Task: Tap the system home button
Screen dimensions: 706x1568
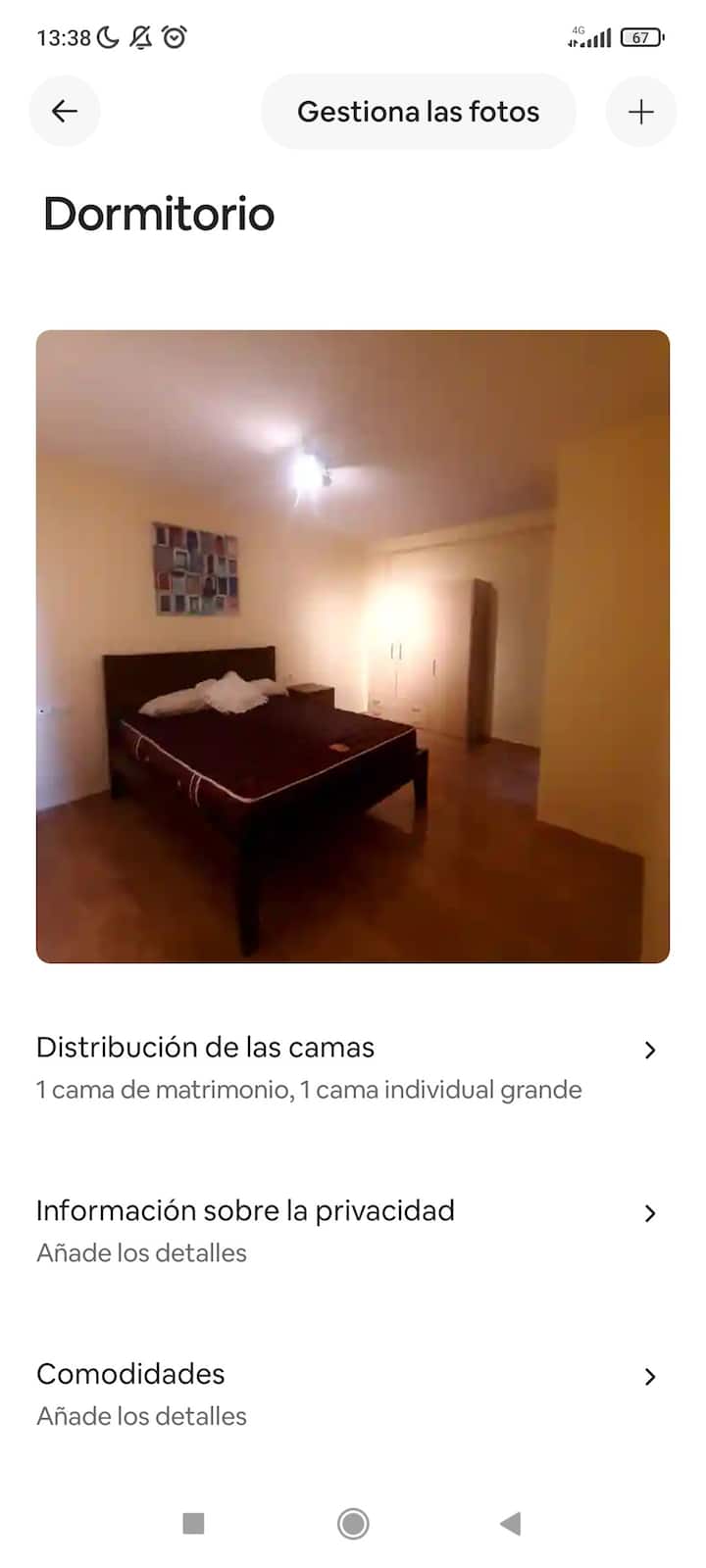Action: pyautogui.click(x=353, y=1523)
